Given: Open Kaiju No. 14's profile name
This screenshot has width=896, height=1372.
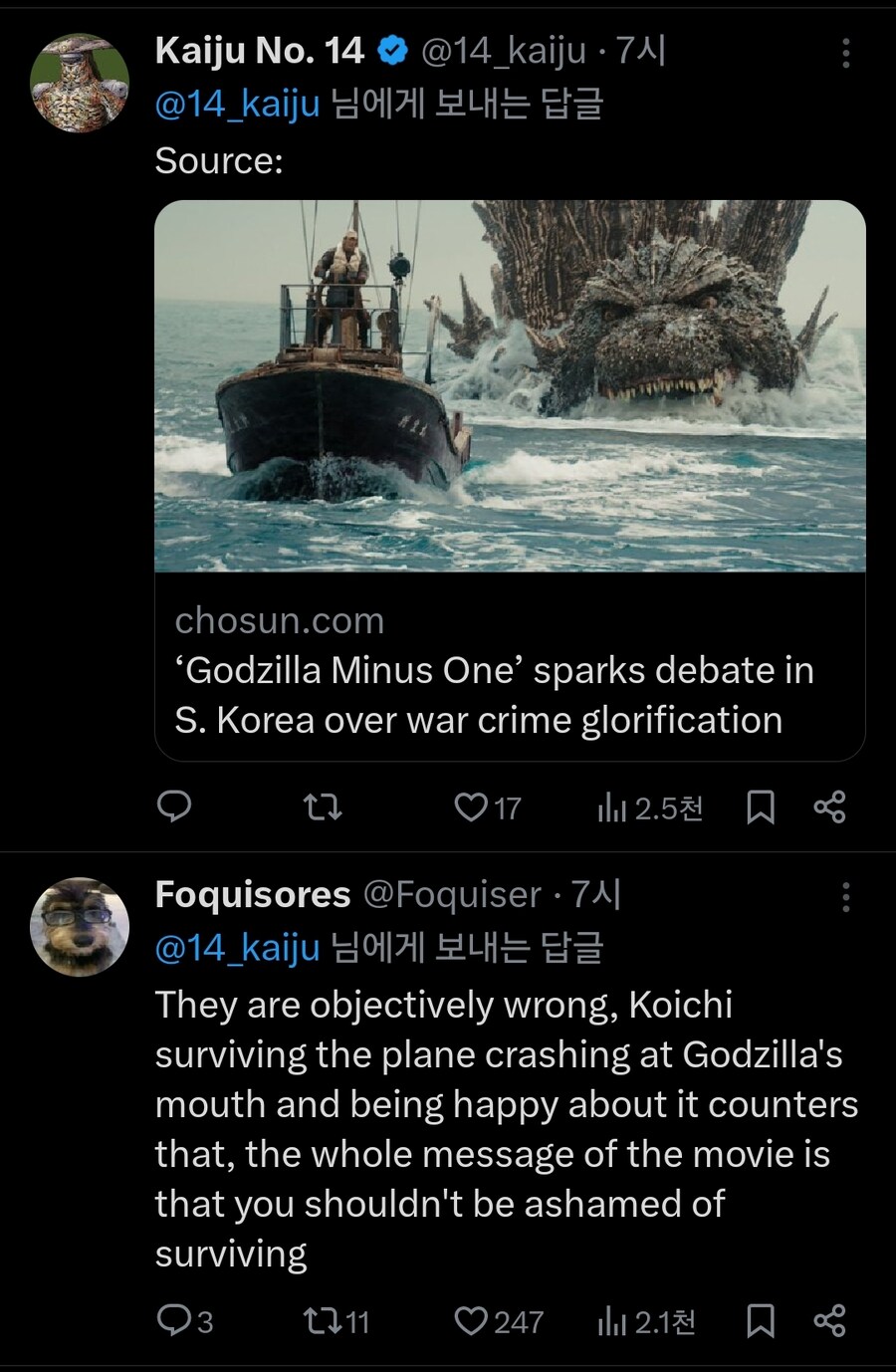Looking at the screenshot, I should click(x=254, y=48).
